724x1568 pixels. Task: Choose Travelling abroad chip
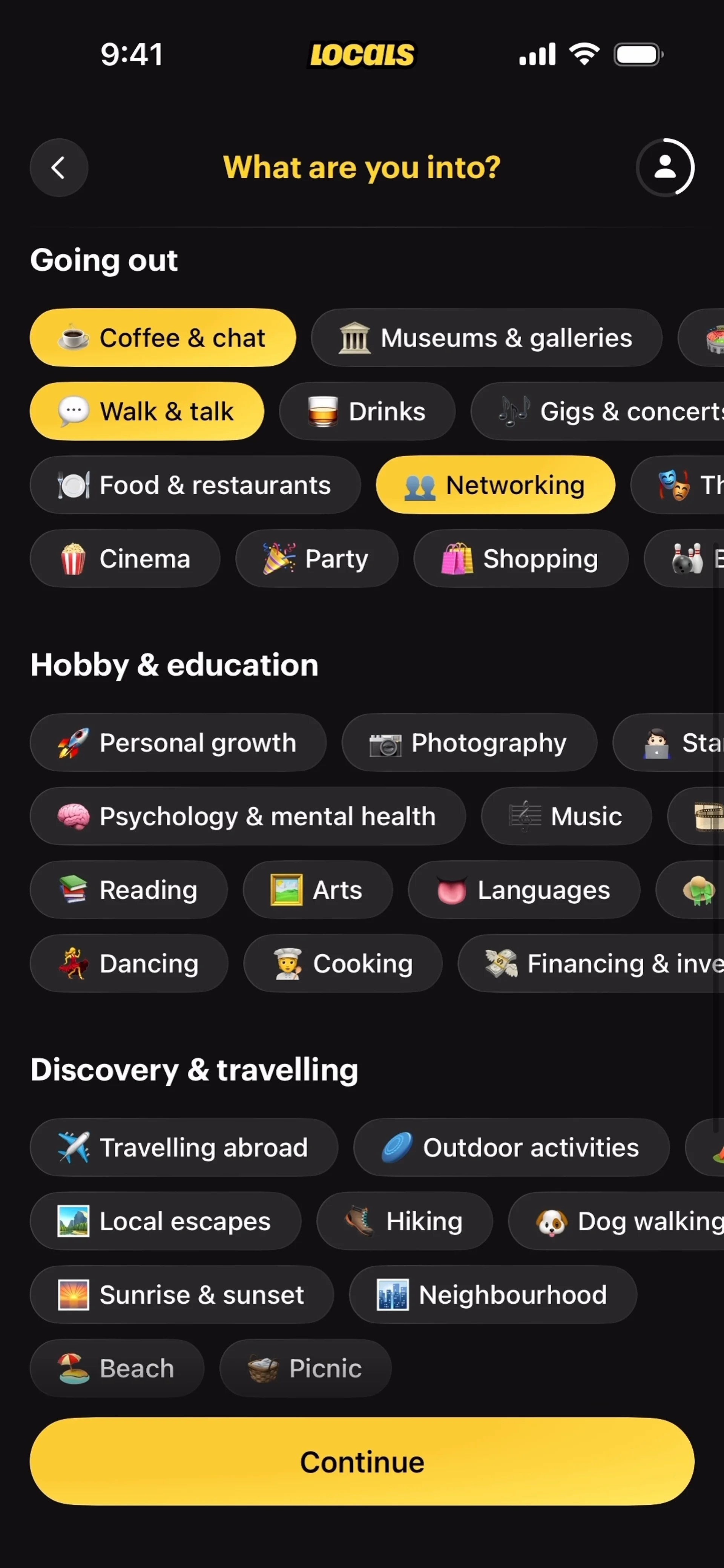tap(183, 1147)
